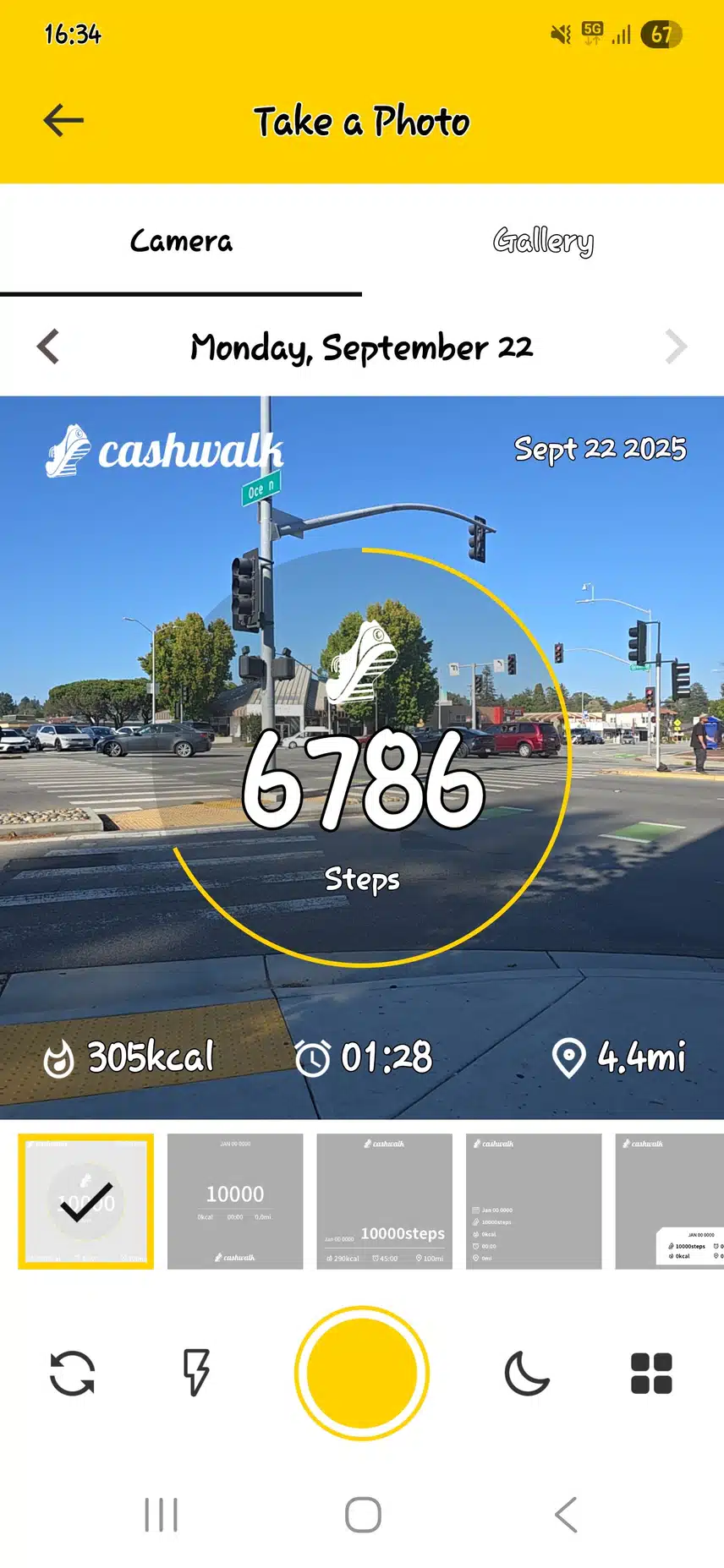Go to the next day
The image size is (724, 1568).
676,347
